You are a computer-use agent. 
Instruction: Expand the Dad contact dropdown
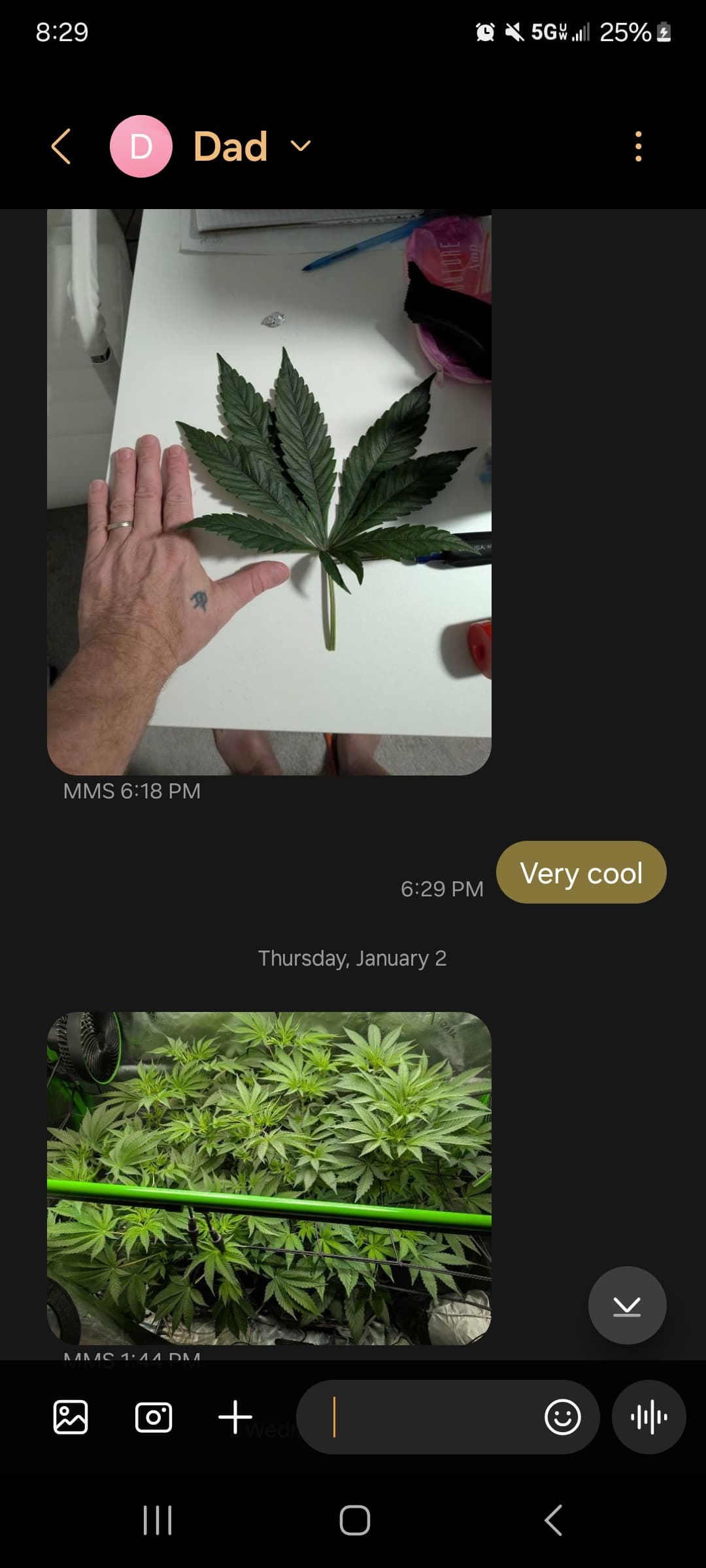pos(300,146)
